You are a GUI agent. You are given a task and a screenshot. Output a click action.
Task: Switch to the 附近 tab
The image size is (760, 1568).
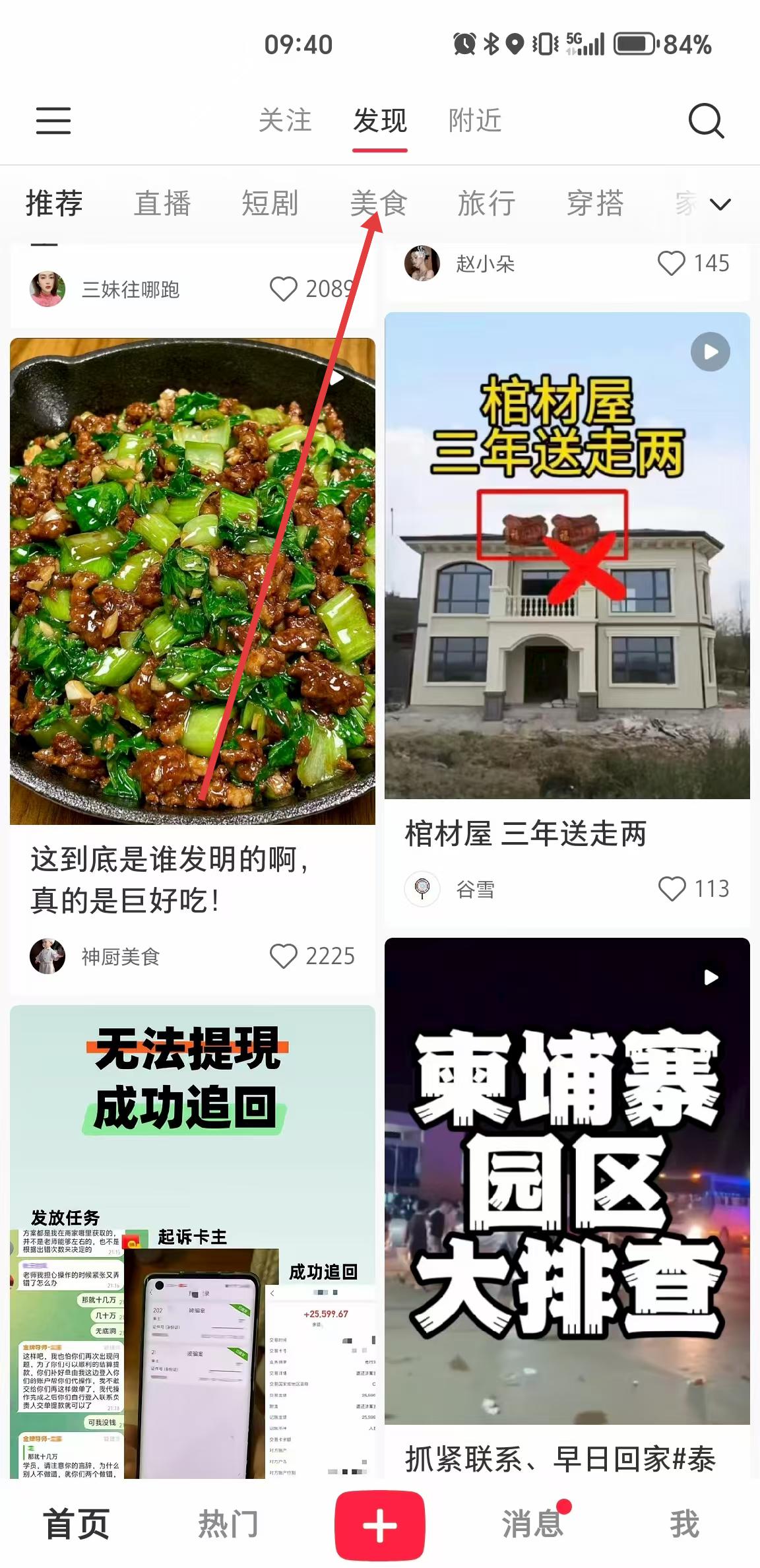474,121
